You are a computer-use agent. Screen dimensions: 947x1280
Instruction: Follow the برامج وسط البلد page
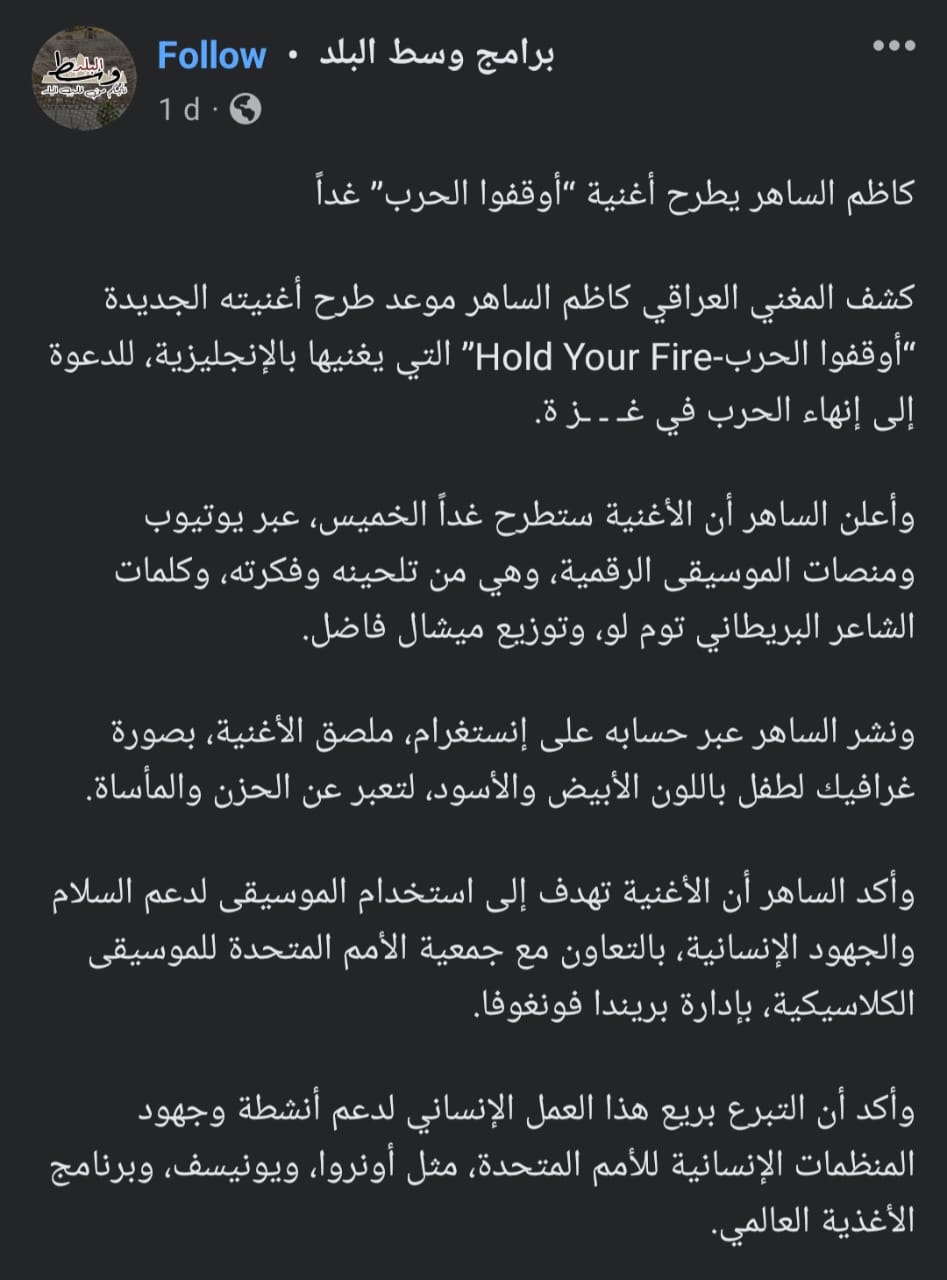click(x=211, y=55)
